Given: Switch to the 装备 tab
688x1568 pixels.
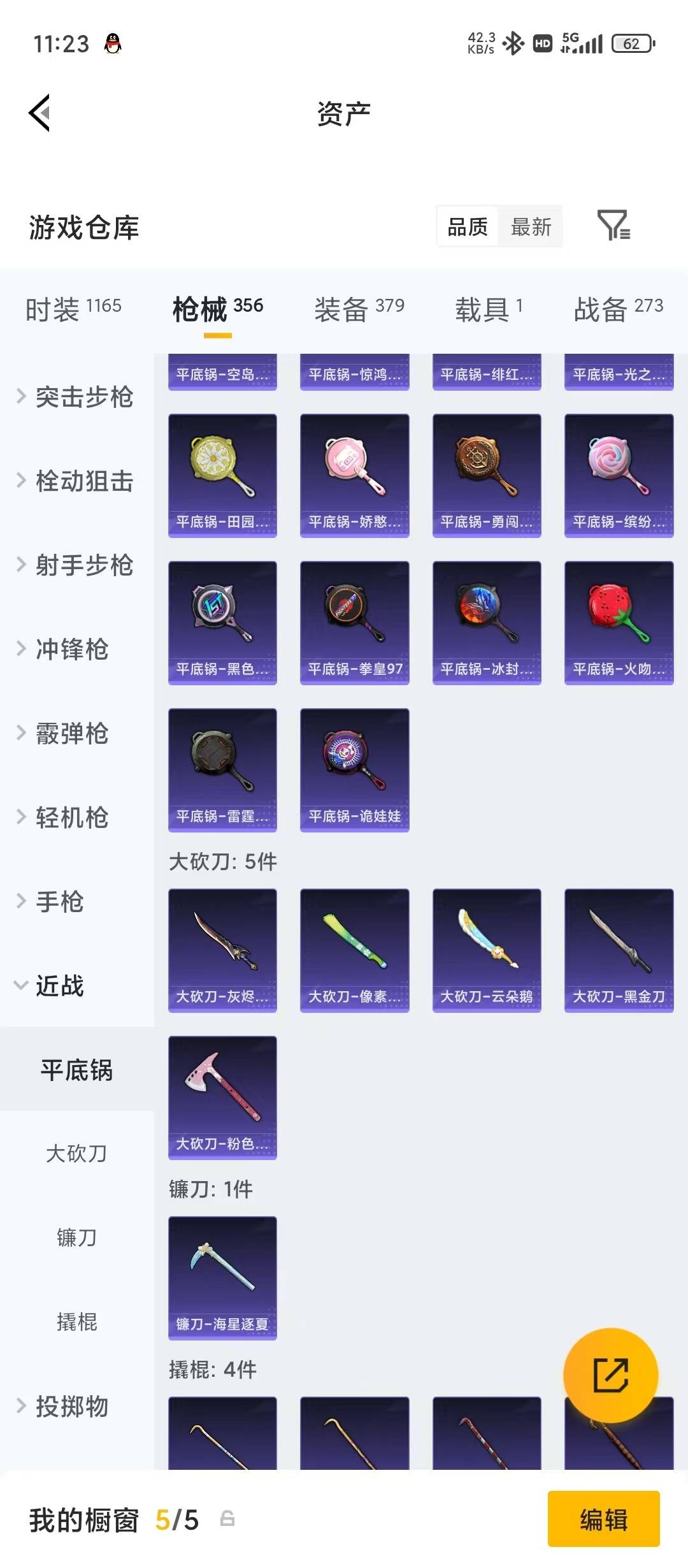Looking at the screenshot, I should (359, 309).
